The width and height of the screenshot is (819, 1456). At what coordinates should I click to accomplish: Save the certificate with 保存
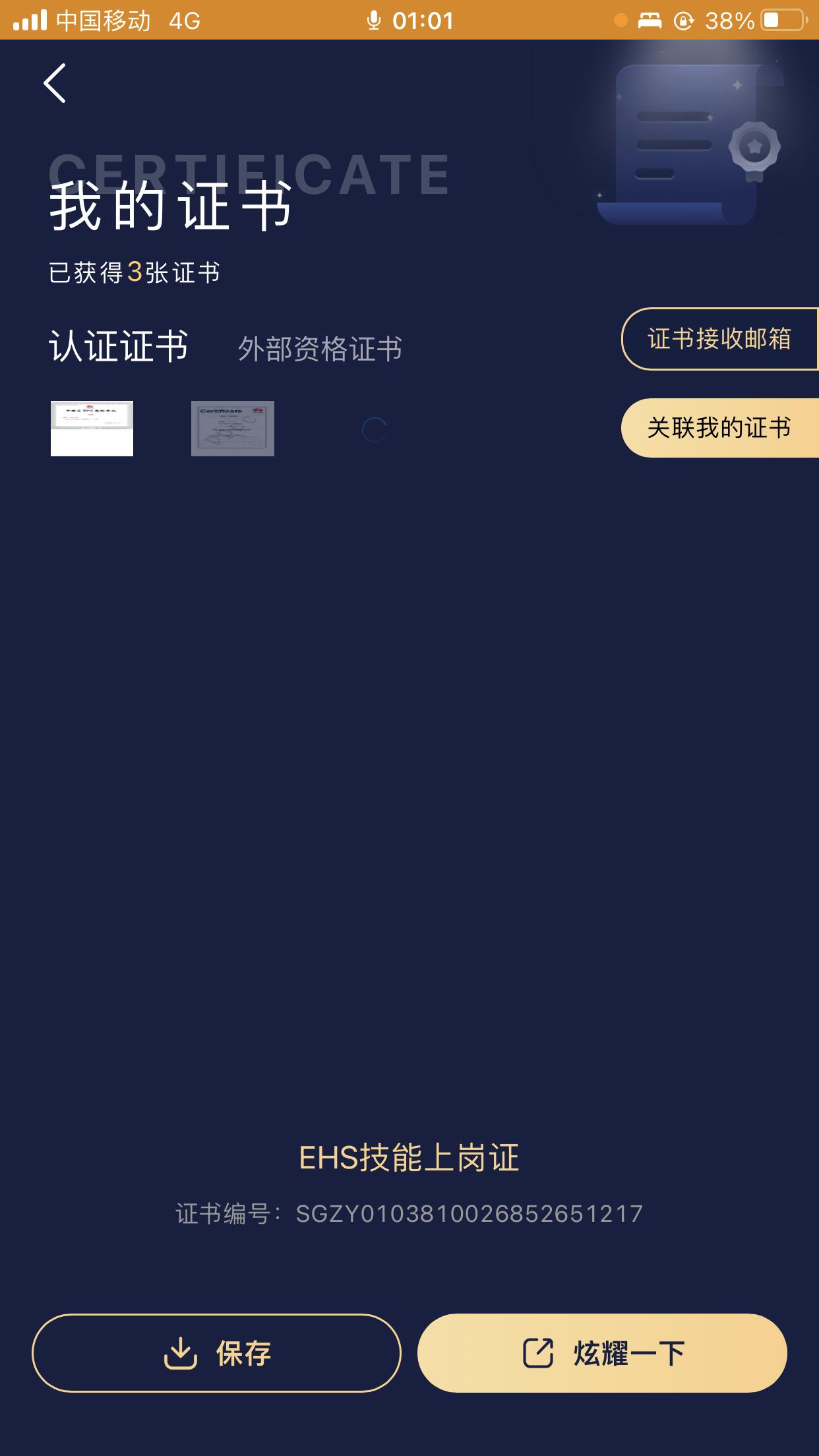pyautogui.click(x=216, y=1354)
